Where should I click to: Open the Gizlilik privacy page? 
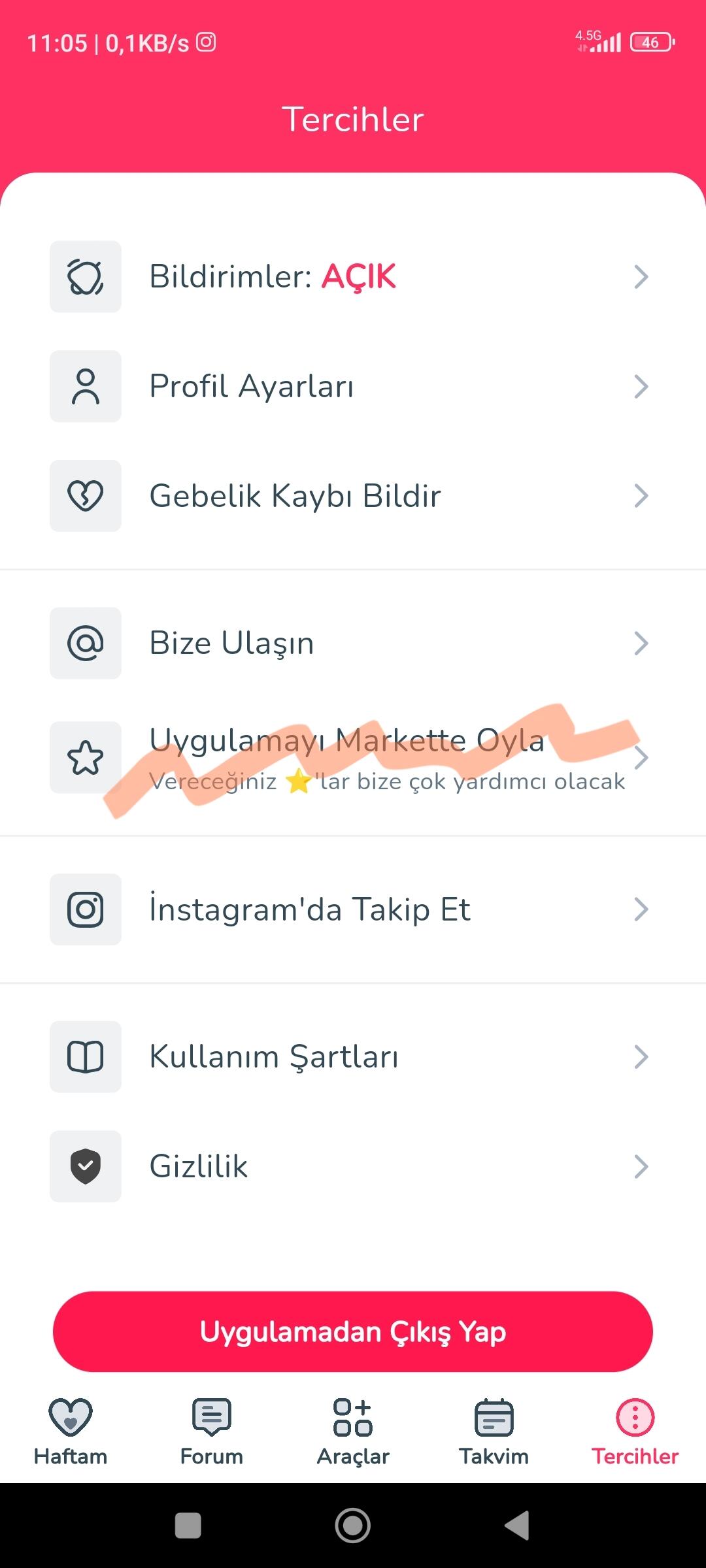pos(353,1166)
